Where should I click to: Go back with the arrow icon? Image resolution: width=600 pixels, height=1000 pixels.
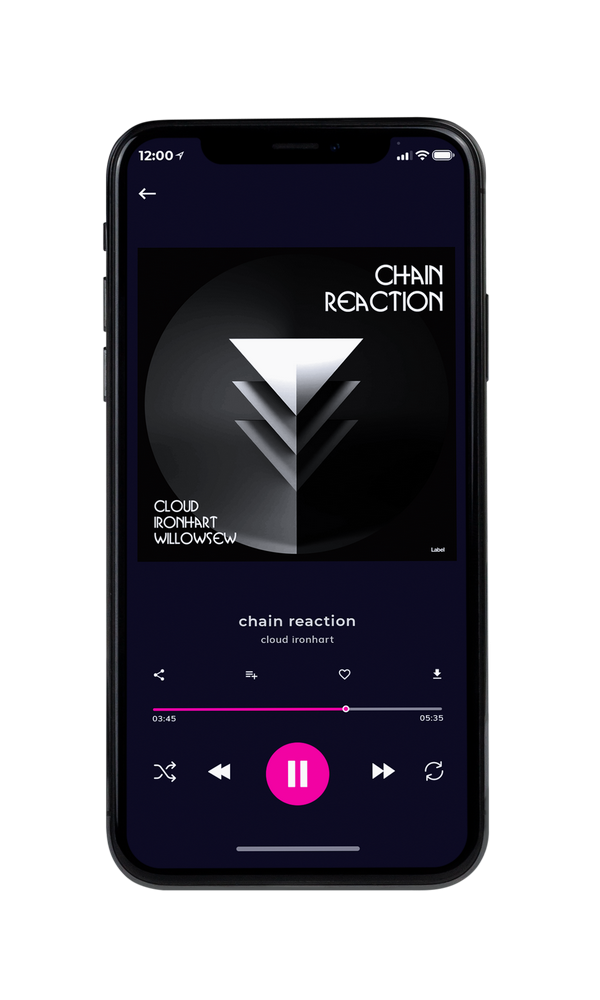click(147, 193)
